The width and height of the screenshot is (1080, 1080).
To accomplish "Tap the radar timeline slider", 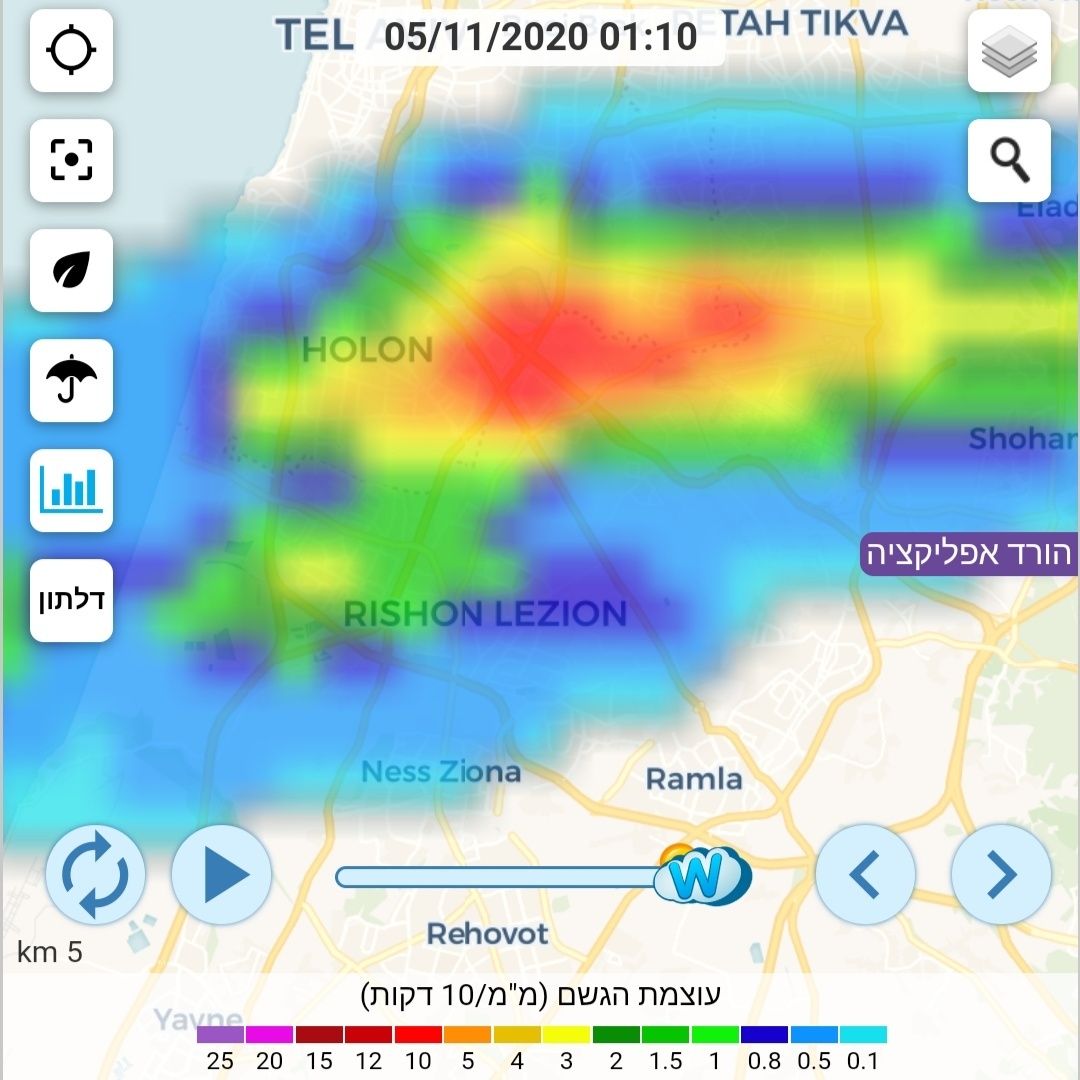I will pos(500,877).
